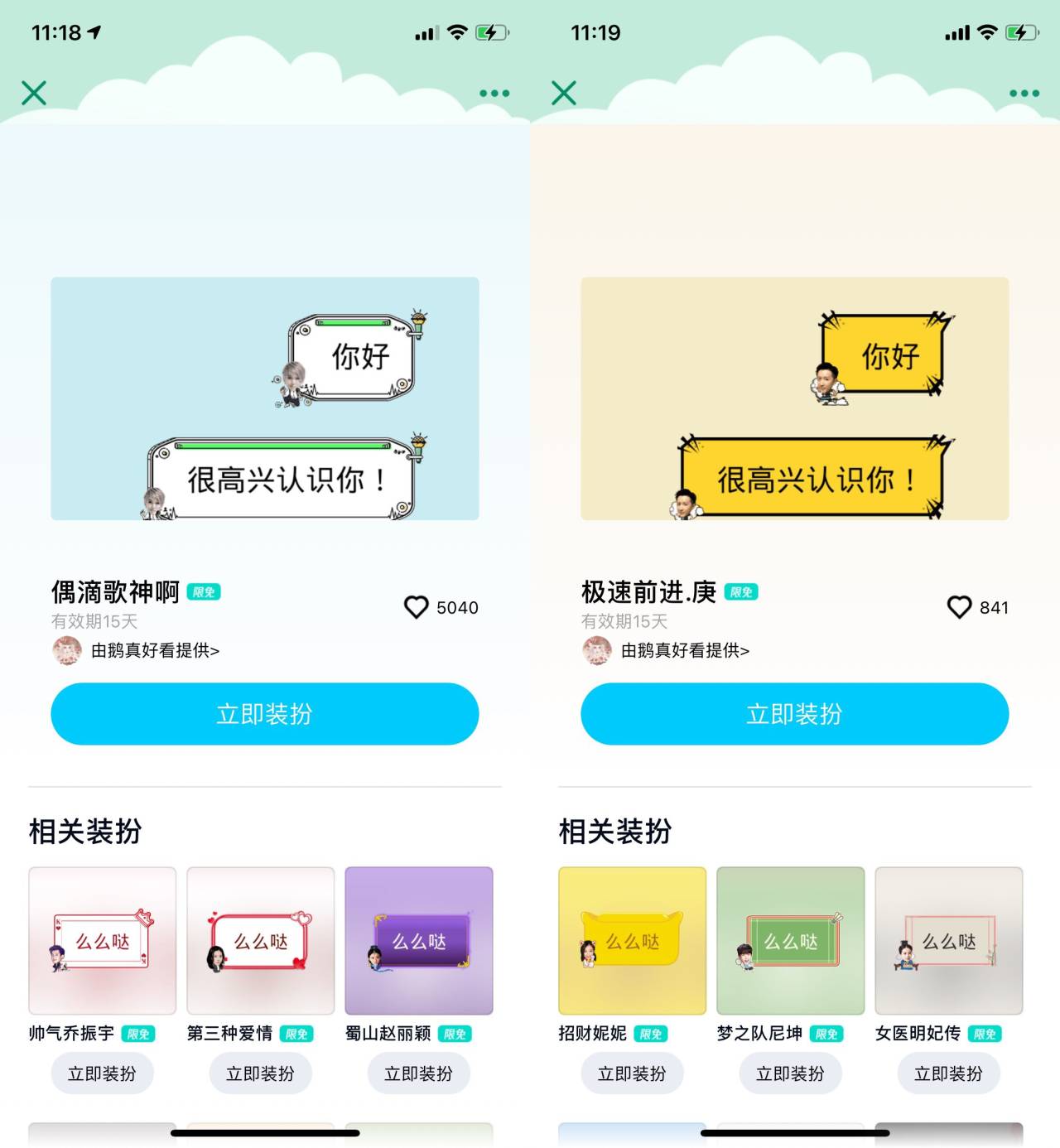Viewport: 1060px width, 1148px height.
Task: Open the 第三种爱情 bubble card
Action: click(x=261, y=941)
